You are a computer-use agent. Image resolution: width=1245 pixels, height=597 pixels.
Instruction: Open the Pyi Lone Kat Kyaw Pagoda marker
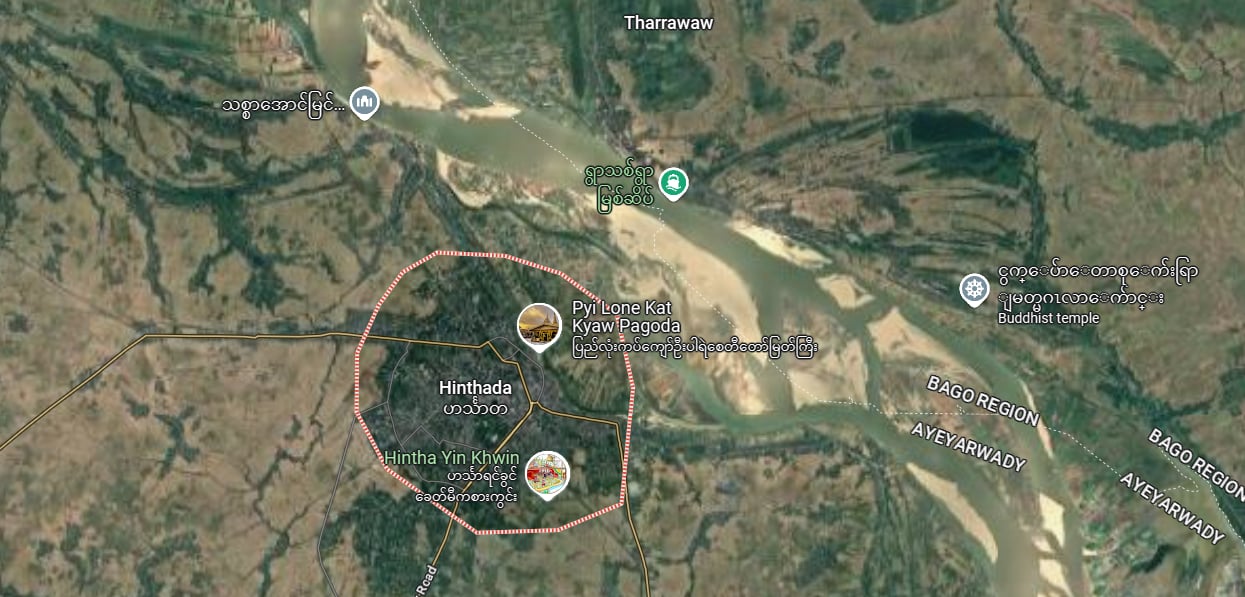coord(538,325)
